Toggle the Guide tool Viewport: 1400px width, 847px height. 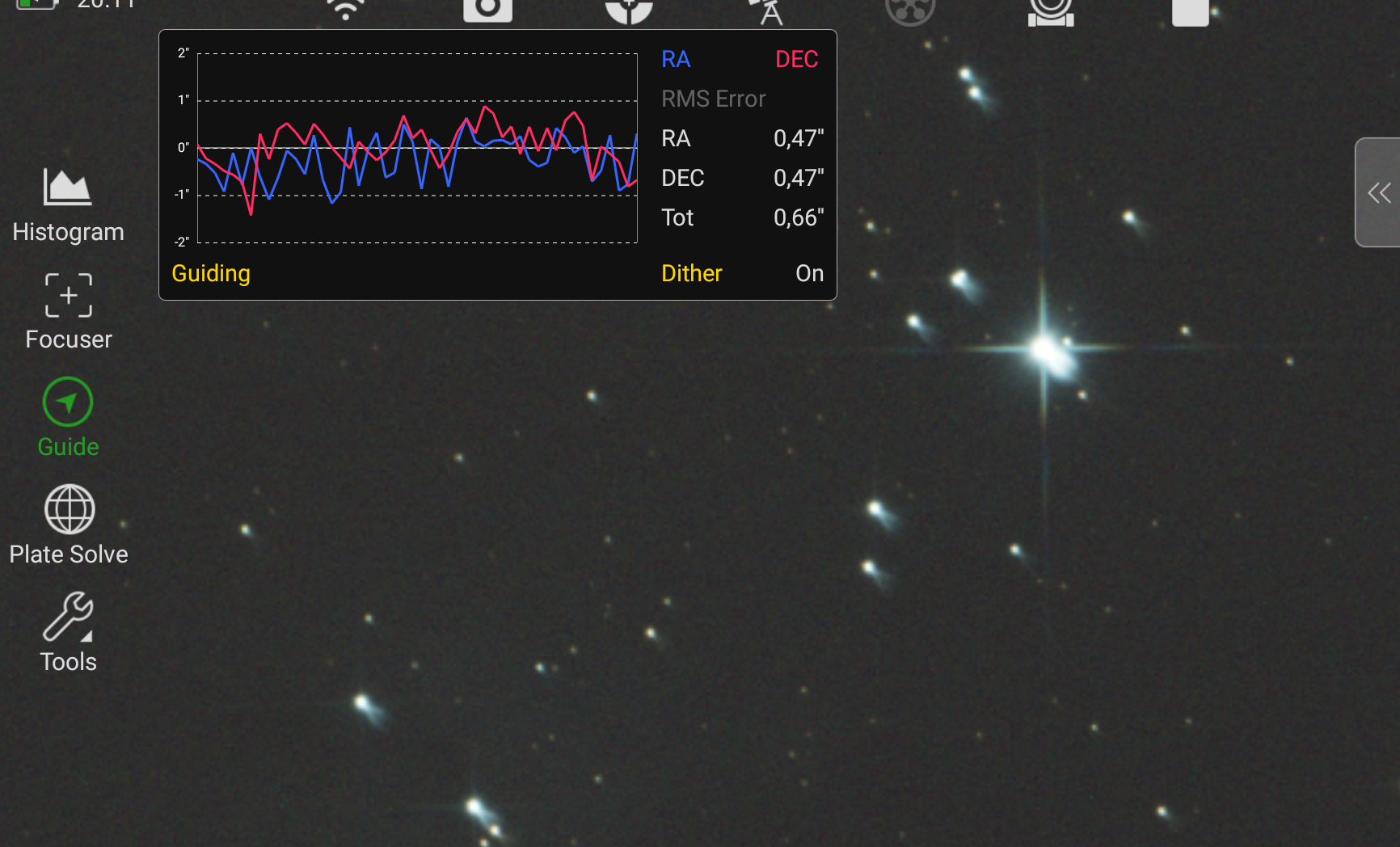[x=68, y=419]
